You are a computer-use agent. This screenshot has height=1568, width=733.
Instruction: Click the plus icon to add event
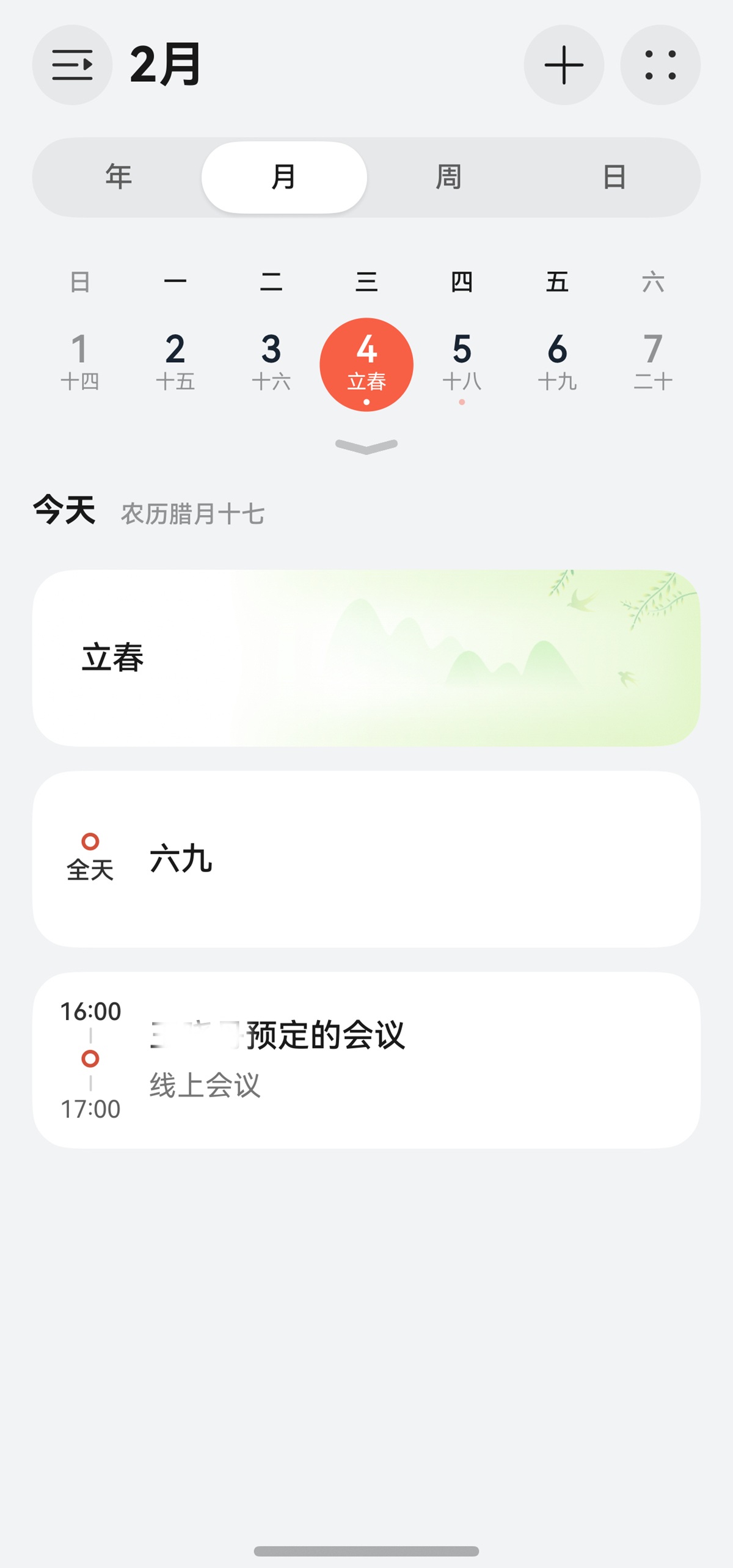pos(564,65)
